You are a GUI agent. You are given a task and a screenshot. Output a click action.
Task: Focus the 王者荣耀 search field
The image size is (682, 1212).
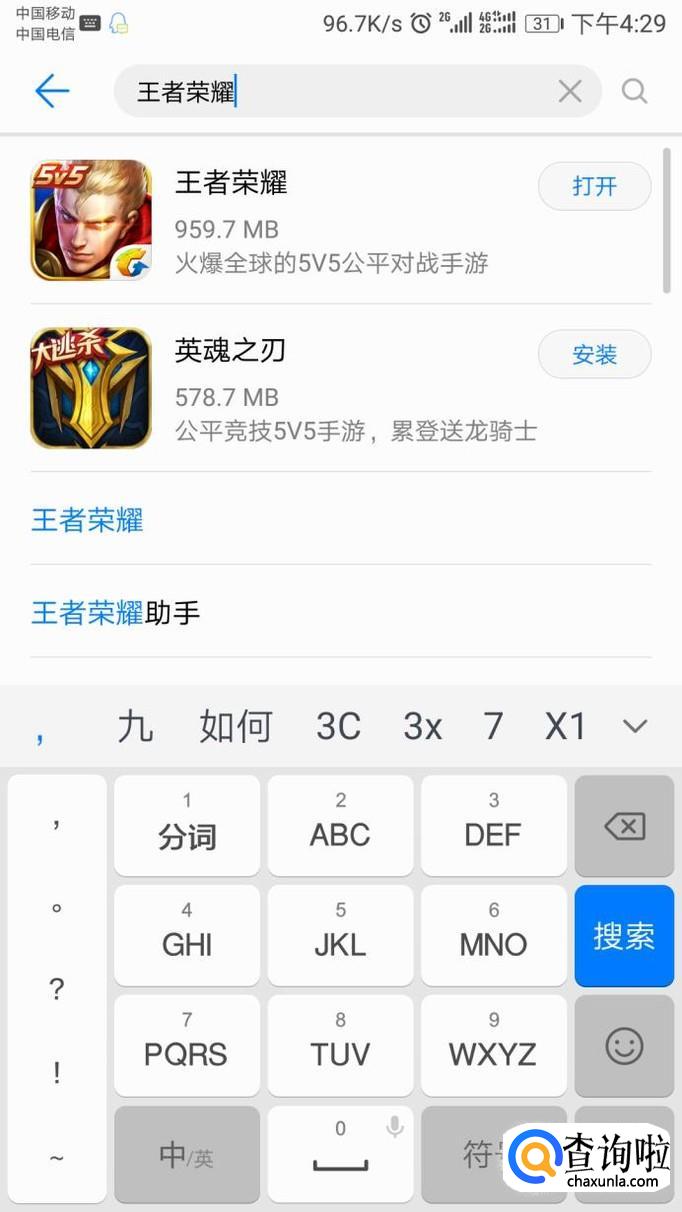(340, 92)
